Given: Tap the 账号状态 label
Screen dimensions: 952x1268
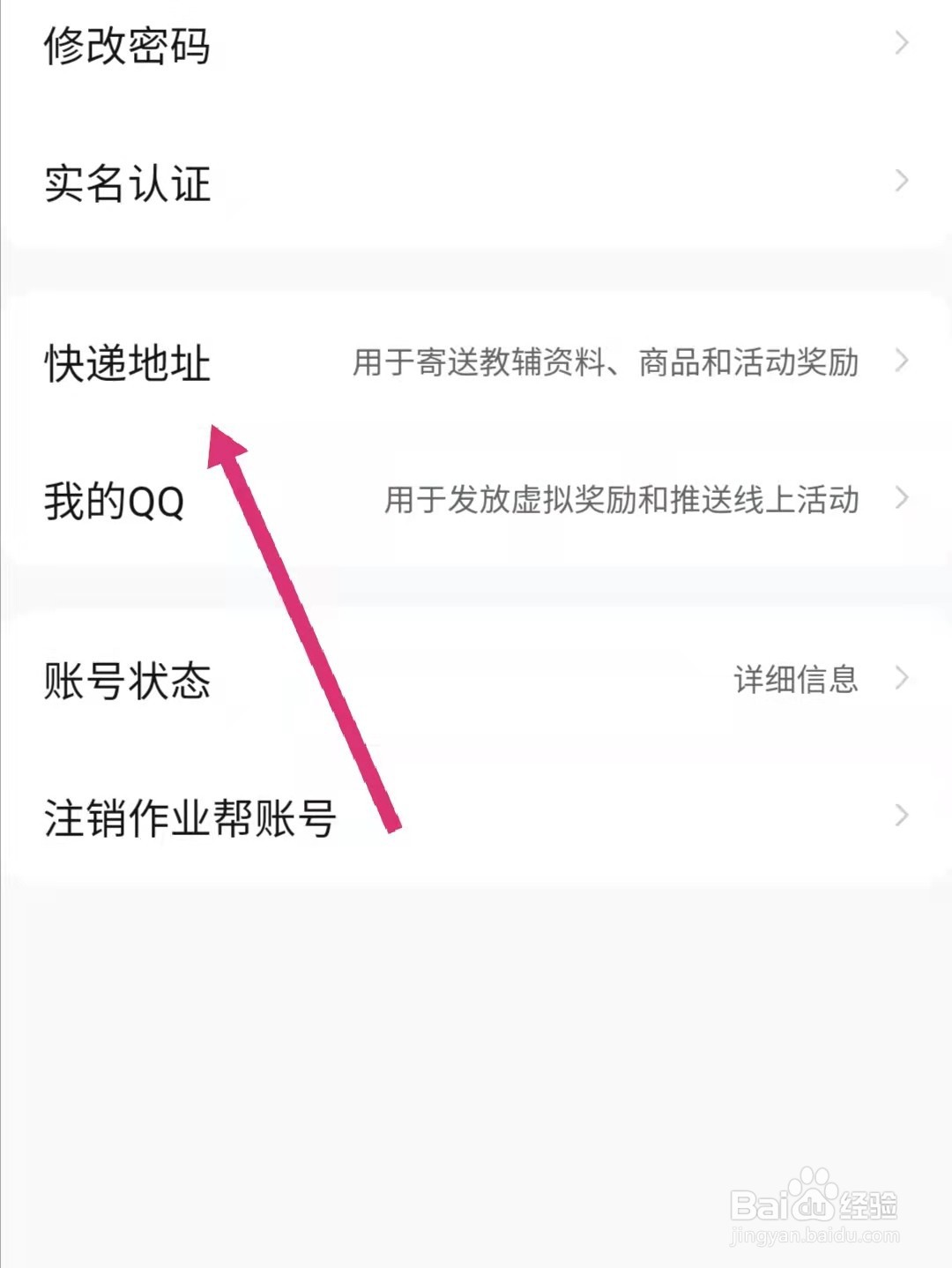Looking at the screenshot, I should coord(128,680).
